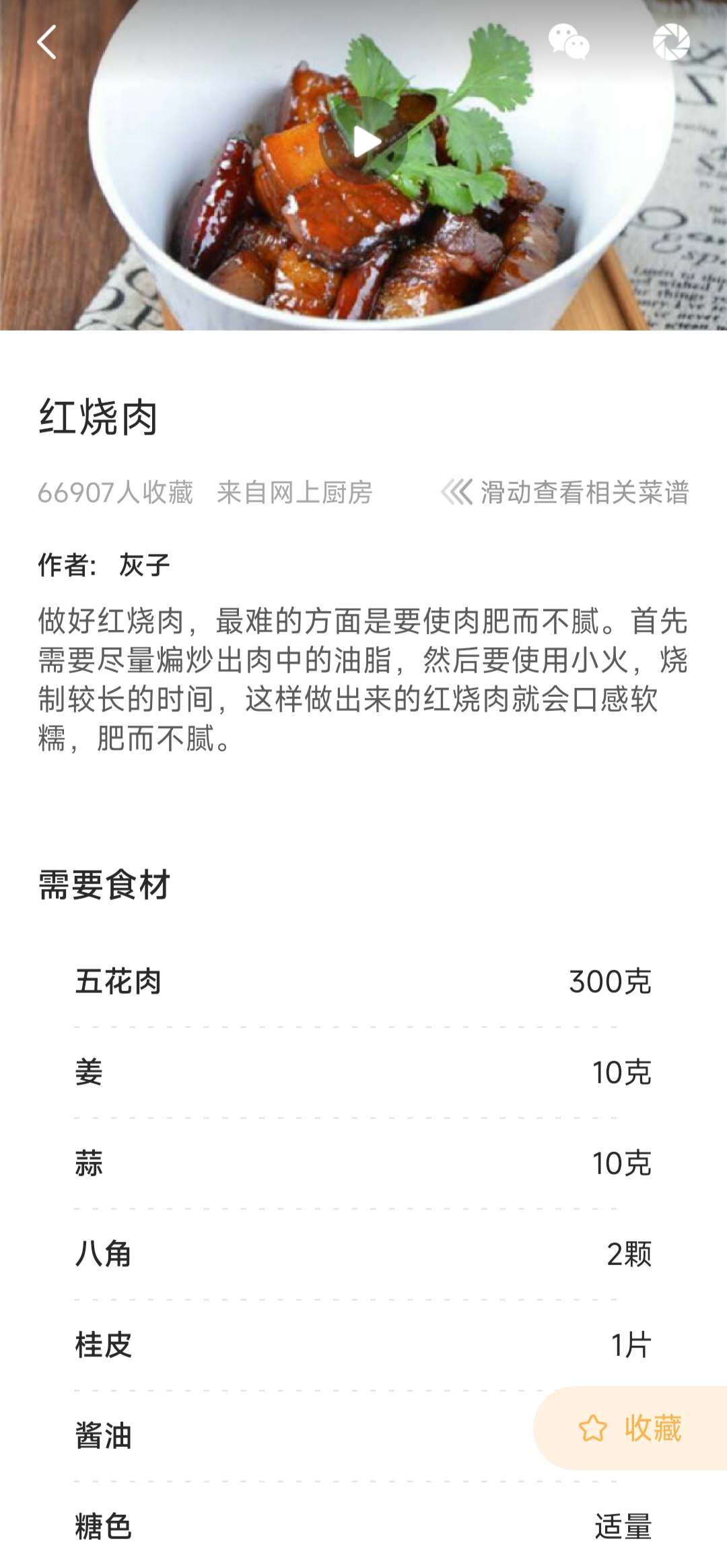This screenshot has height=1568, width=727.
Task: Play the 红烧肉 recipe video
Action: [x=364, y=141]
